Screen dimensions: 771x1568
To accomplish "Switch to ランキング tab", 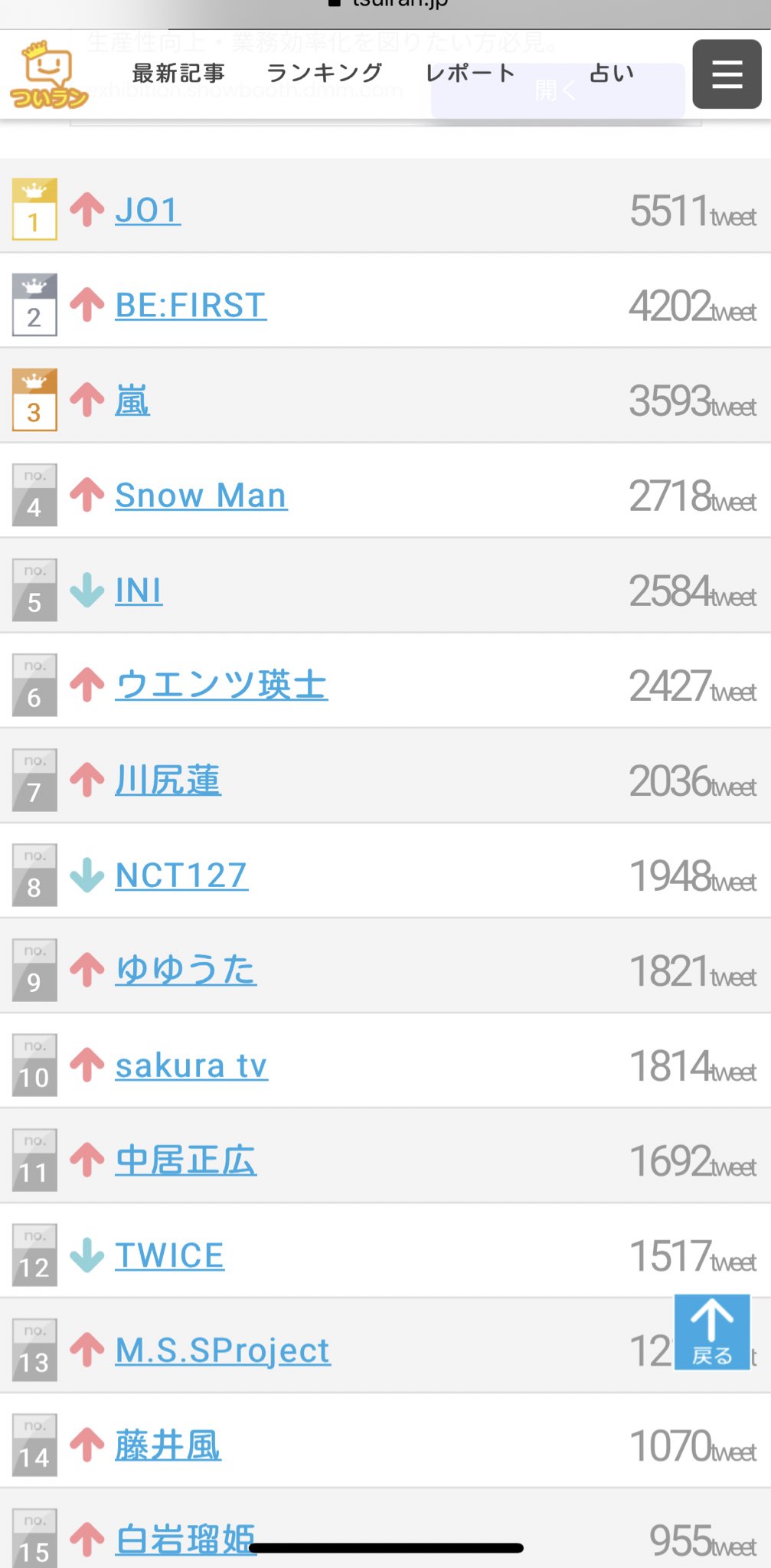I will (x=325, y=74).
